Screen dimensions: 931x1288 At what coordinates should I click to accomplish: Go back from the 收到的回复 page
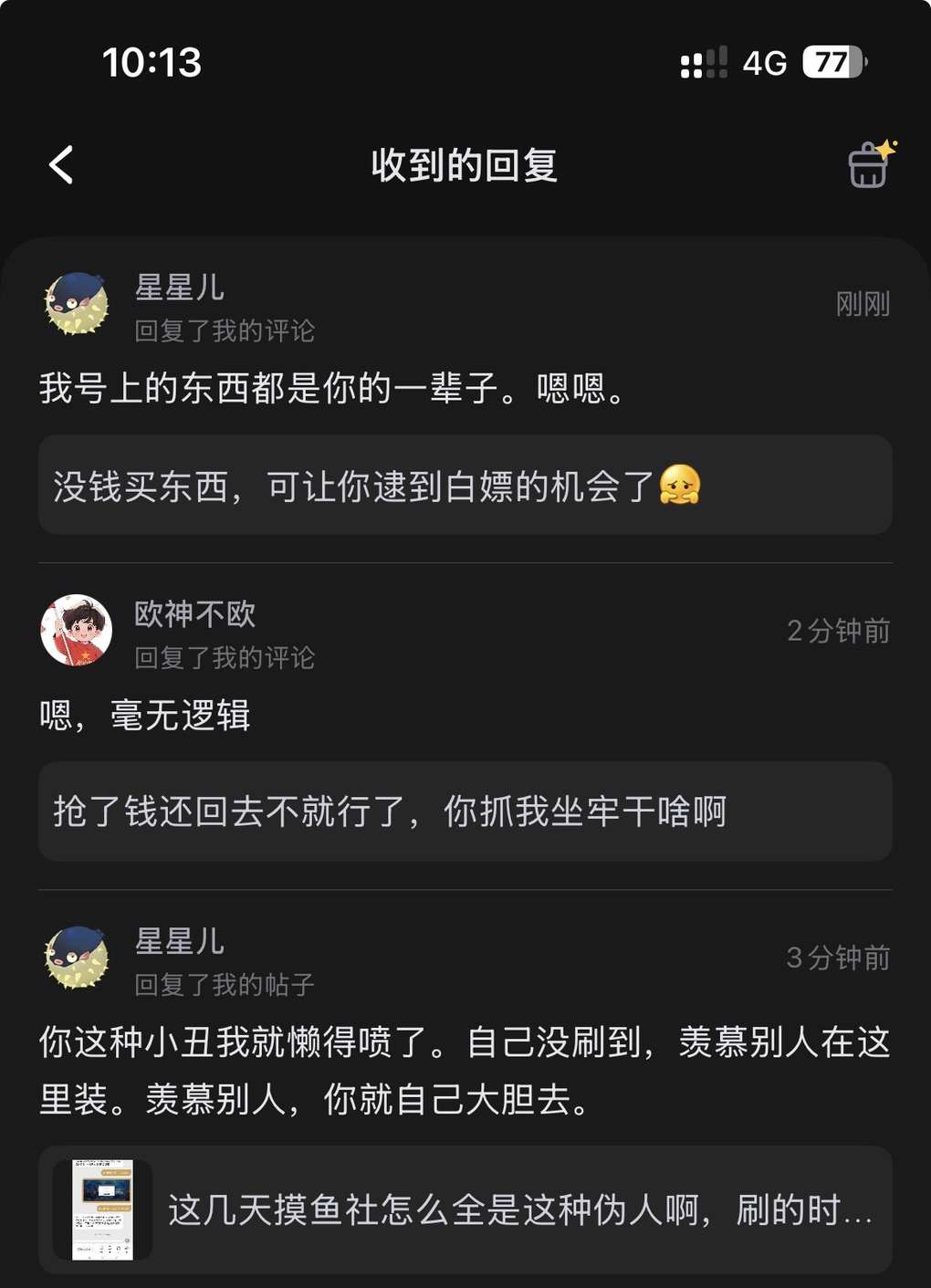click(61, 165)
